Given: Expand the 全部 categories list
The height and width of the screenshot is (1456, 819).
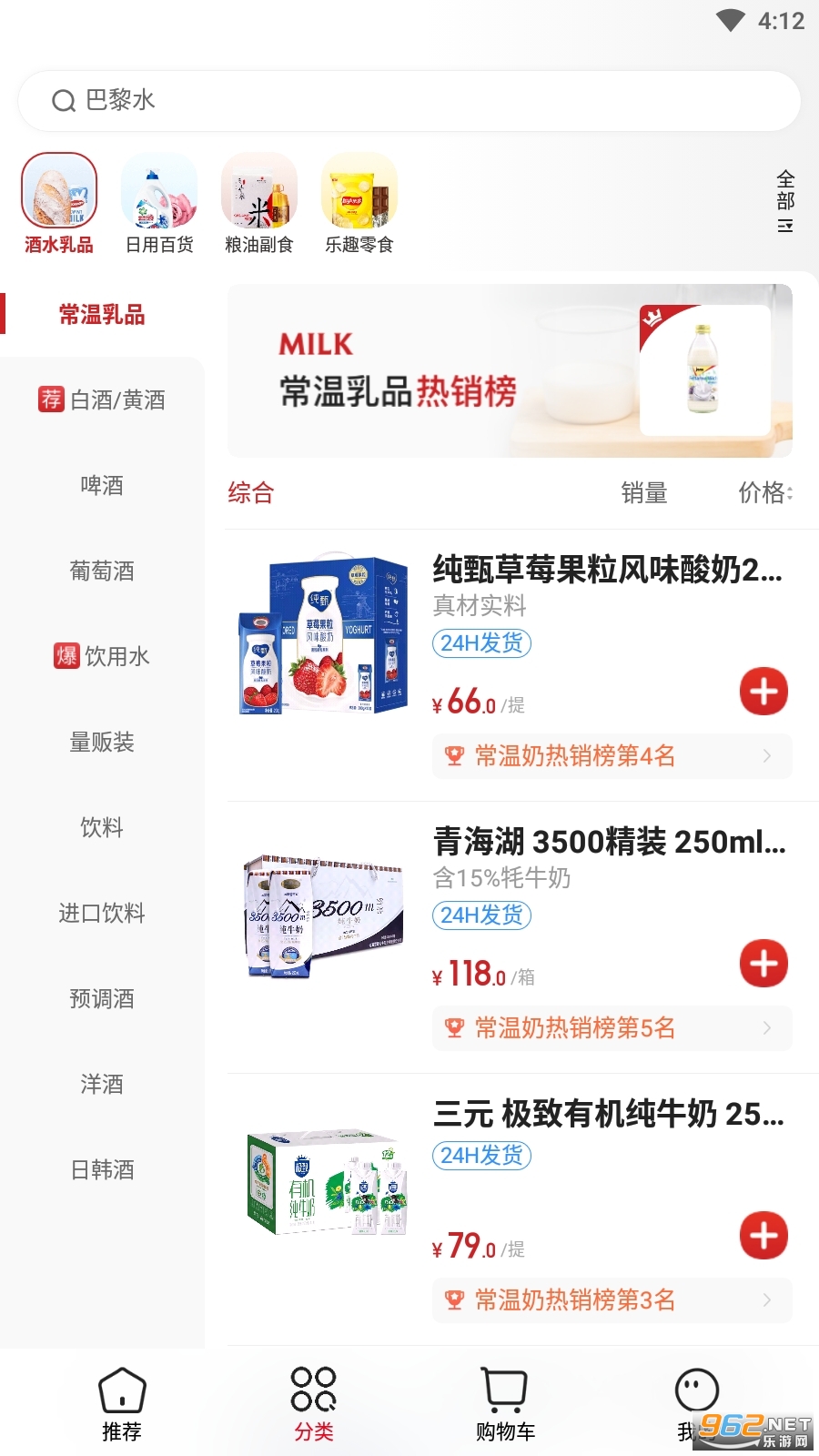Looking at the screenshot, I should tap(784, 202).
